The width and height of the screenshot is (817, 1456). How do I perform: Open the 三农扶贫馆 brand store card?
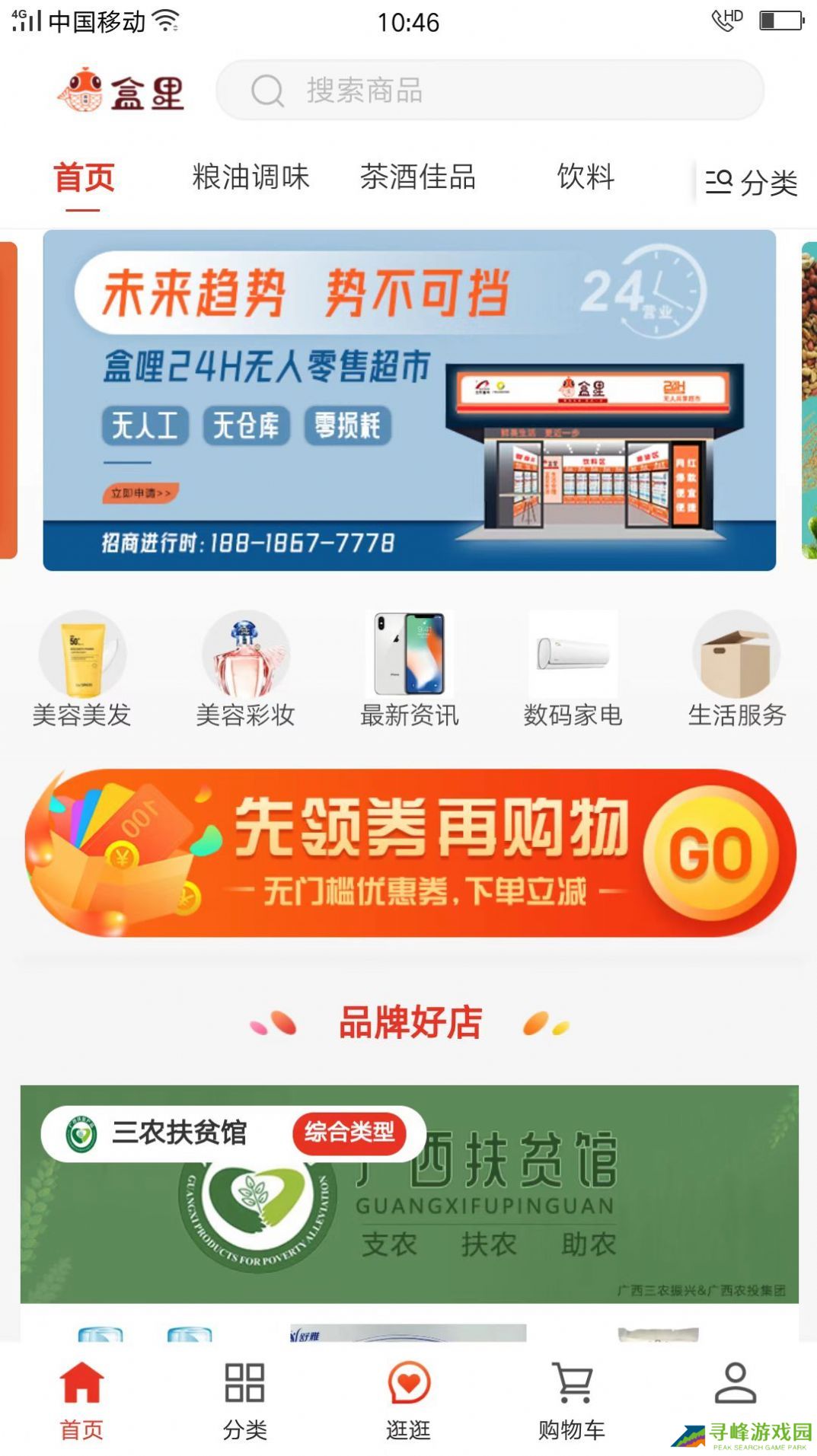[409, 1193]
